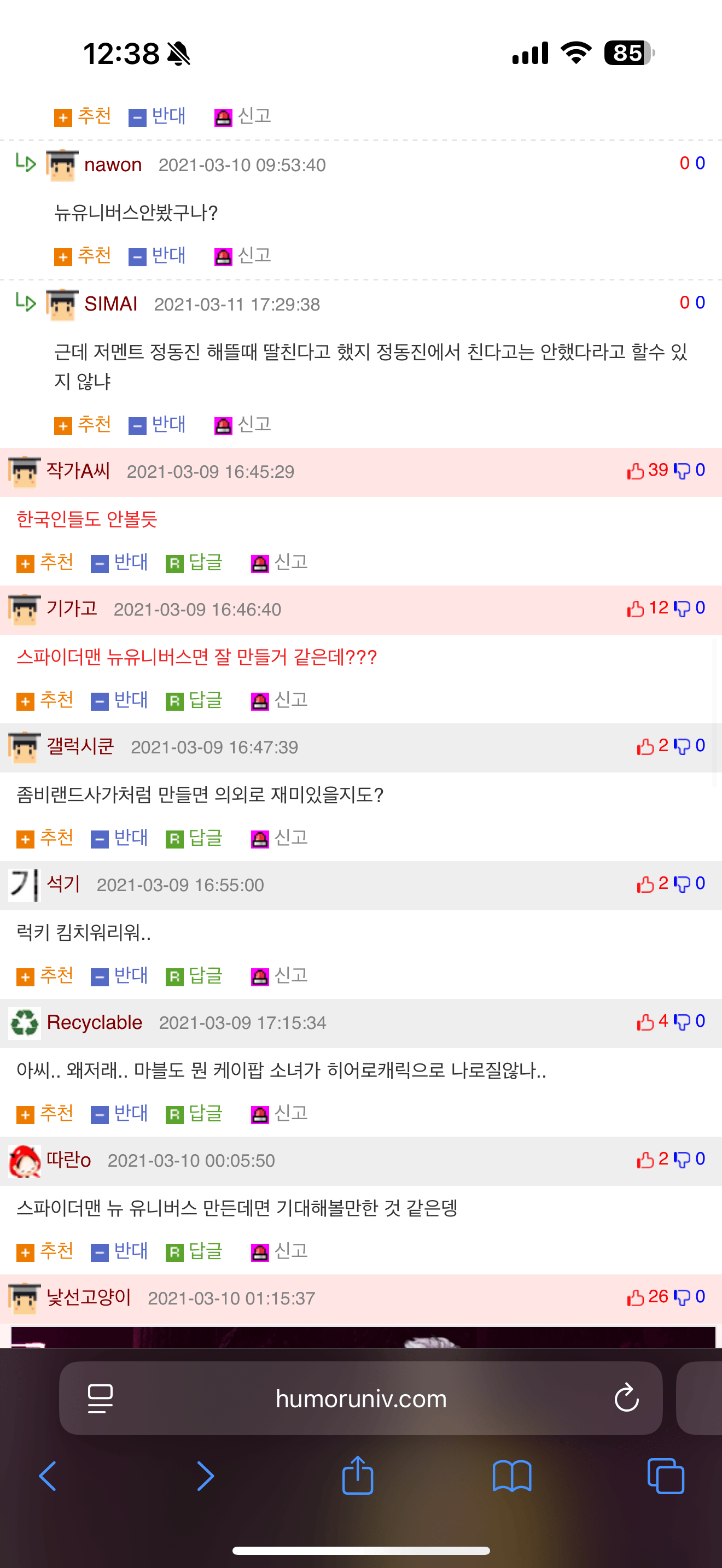Reply to 작가A씨's comment with 답글

coord(194,563)
